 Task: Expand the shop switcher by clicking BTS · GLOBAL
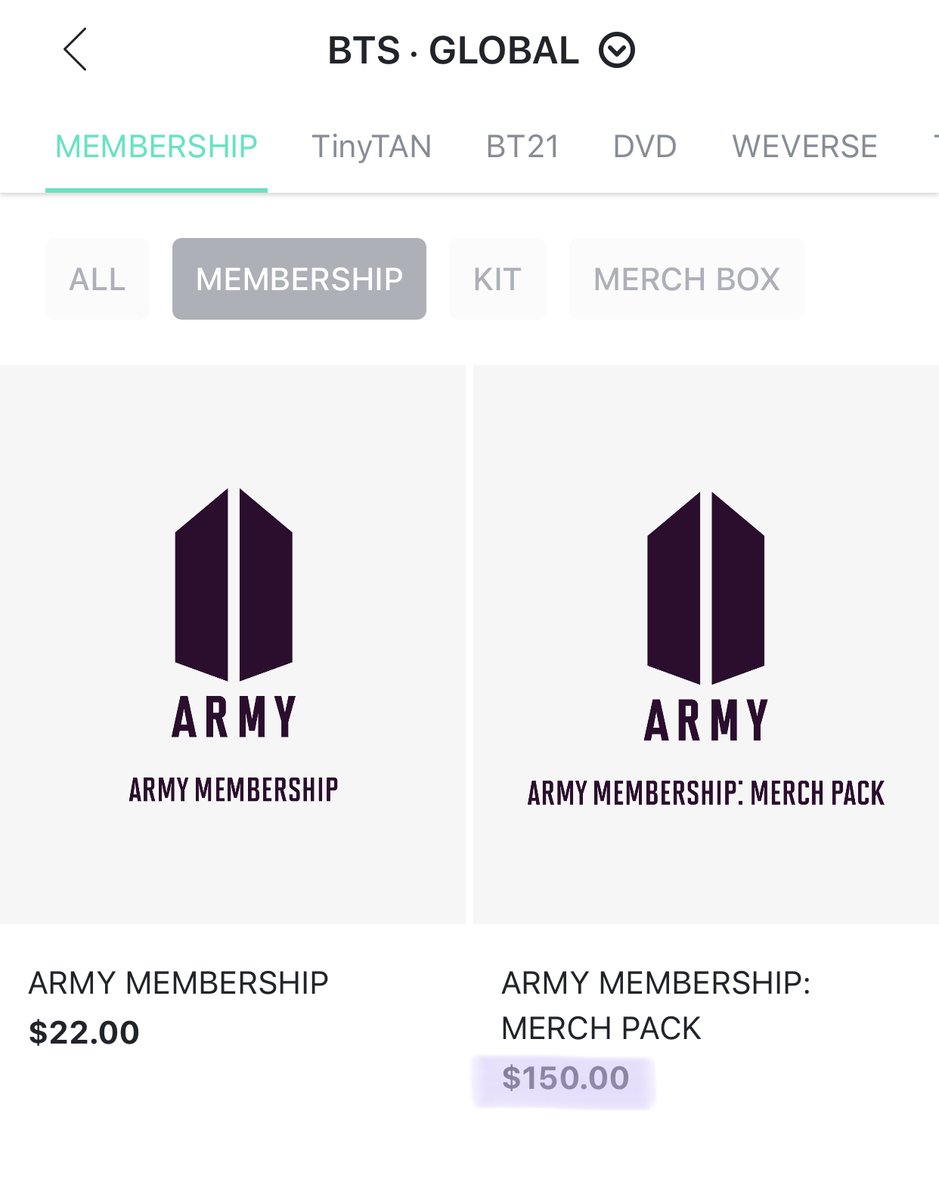453,49
